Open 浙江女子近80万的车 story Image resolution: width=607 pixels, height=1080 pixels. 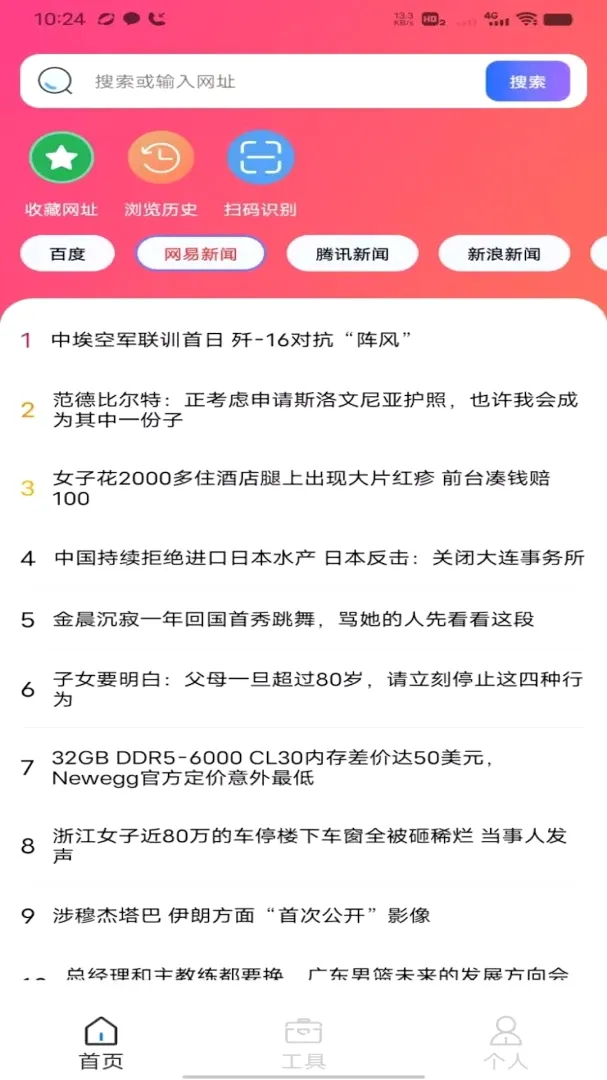tap(303, 846)
